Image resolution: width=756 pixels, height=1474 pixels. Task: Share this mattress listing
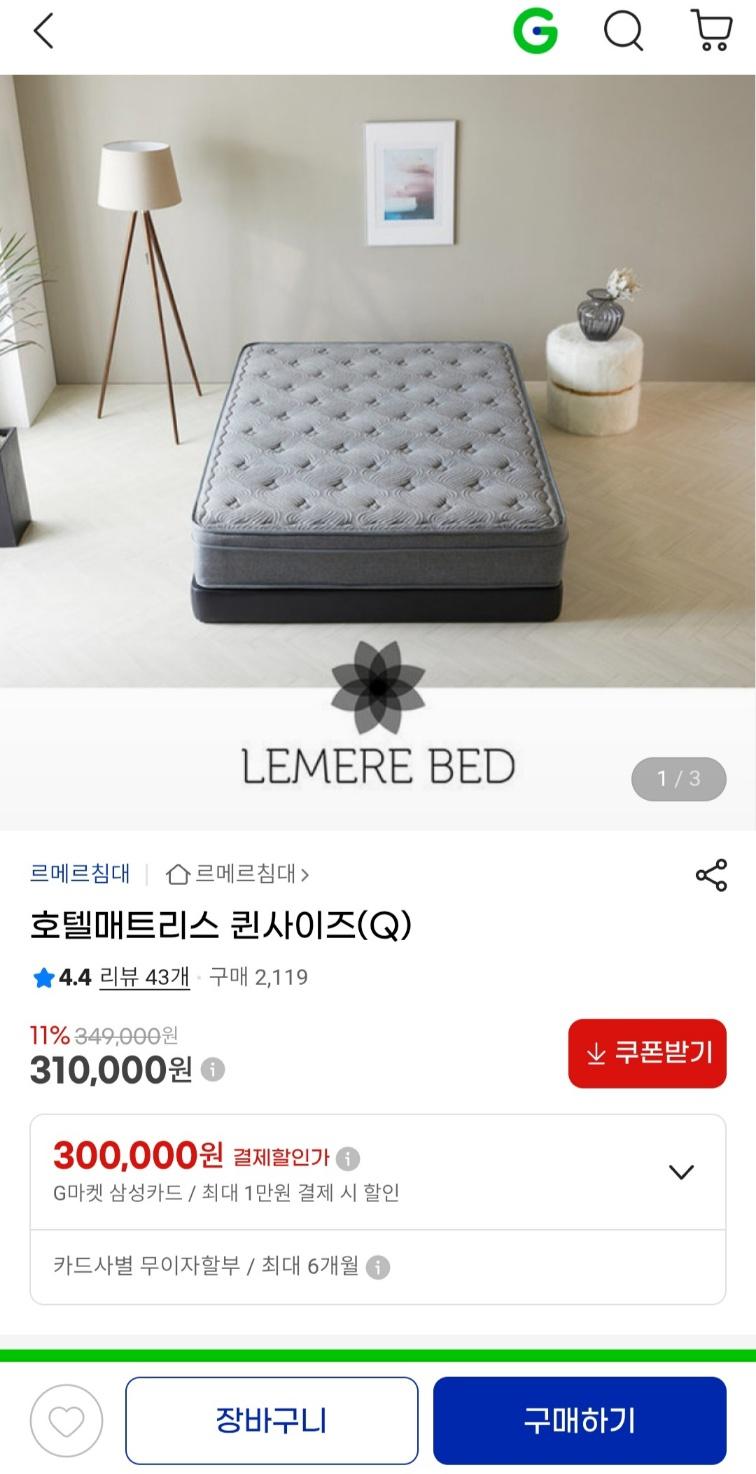711,875
